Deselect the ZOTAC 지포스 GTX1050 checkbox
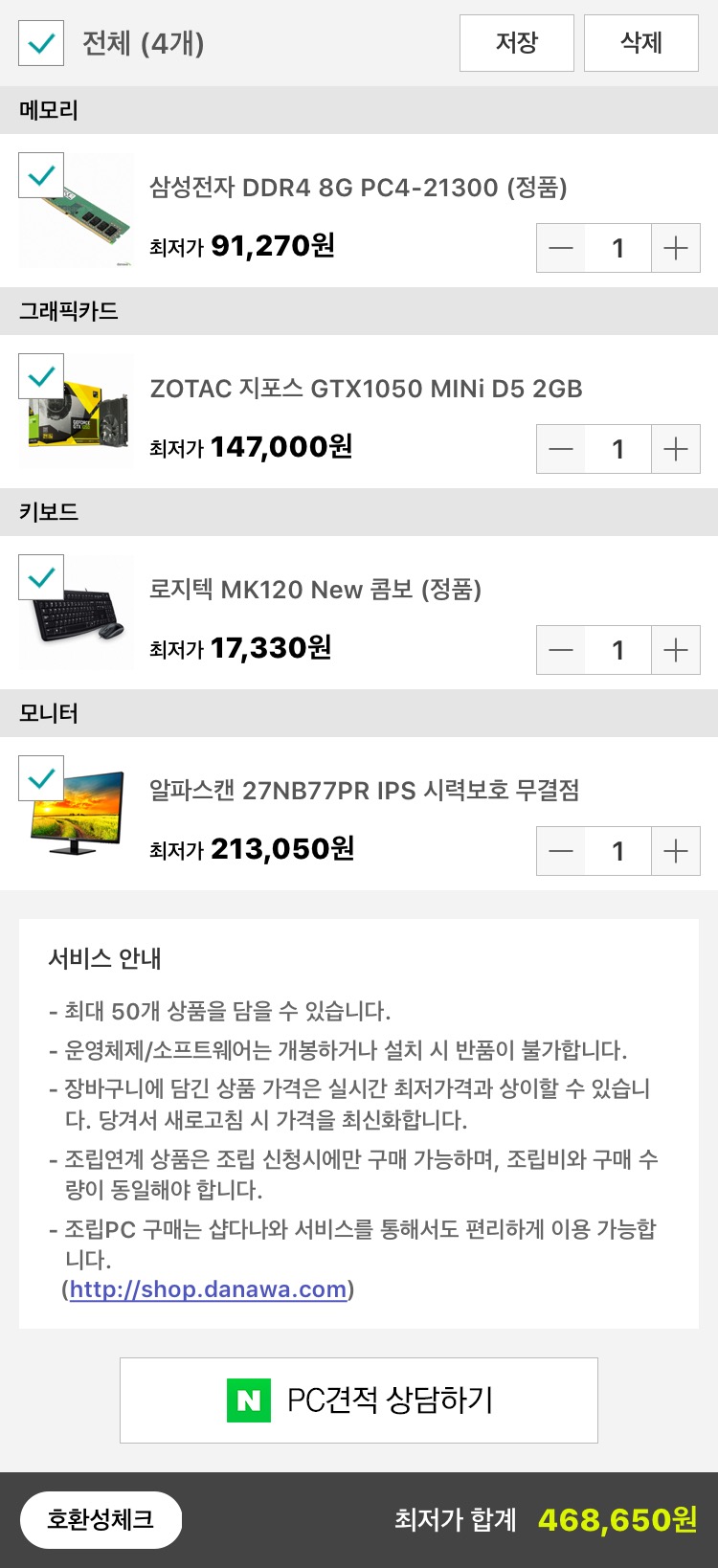 pyautogui.click(x=41, y=376)
